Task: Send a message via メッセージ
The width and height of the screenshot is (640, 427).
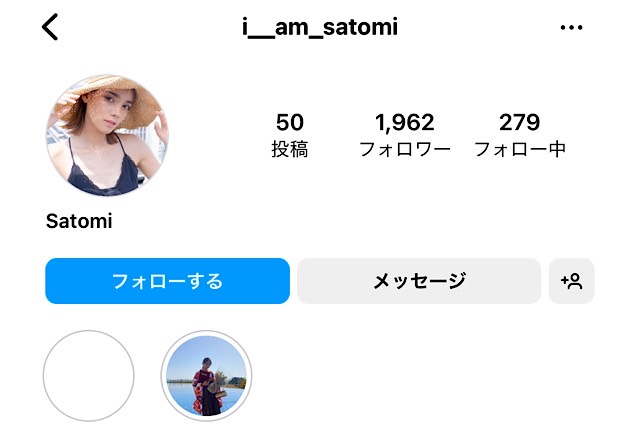Action: 419,281
